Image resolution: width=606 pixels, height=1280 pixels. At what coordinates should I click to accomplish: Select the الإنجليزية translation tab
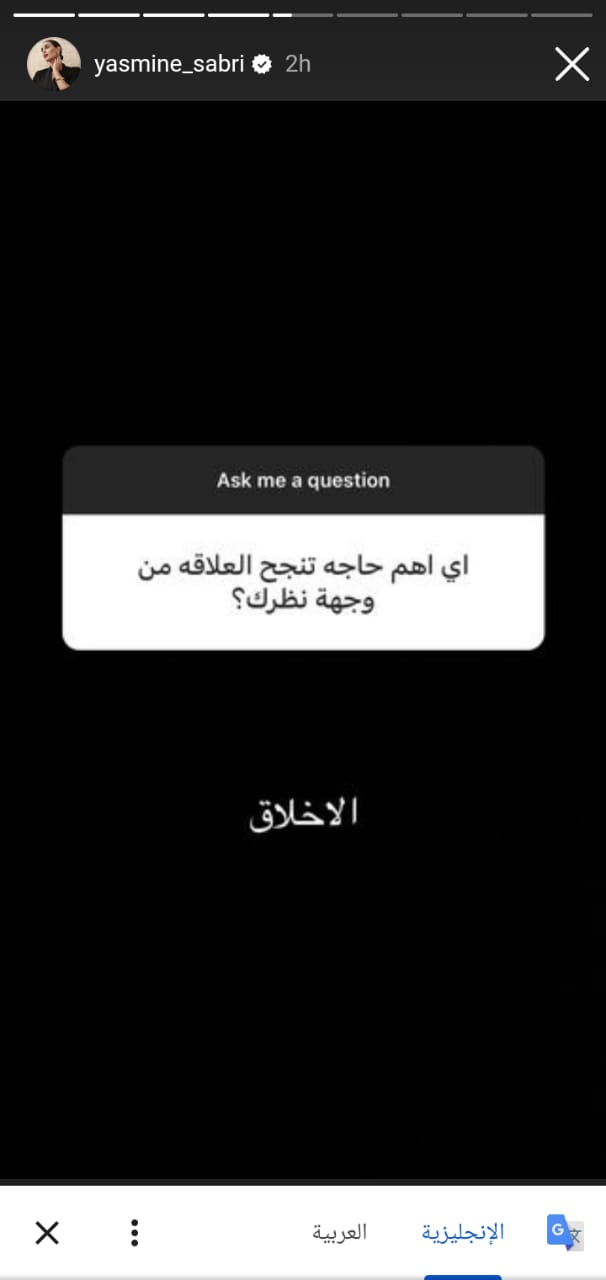pyautogui.click(x=462, y=1232)
